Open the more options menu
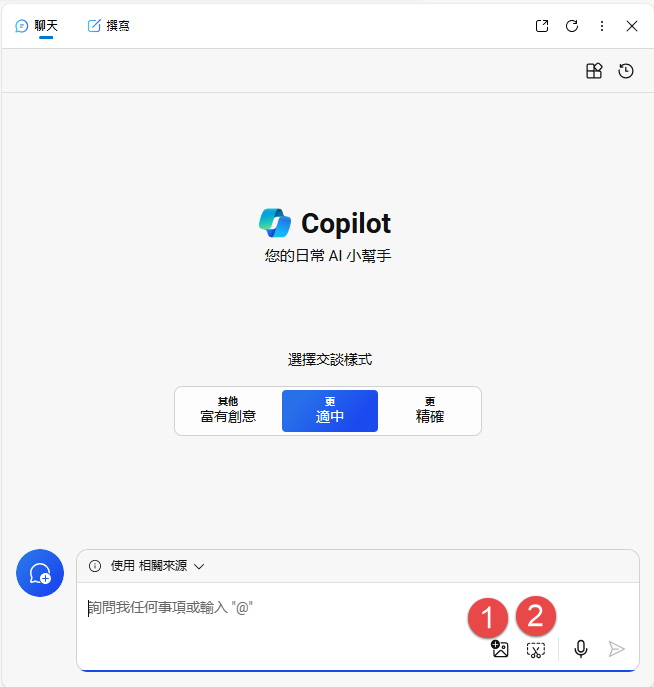Image resolution: width=654 pixels, height=687 pixels. pyautogui.click(x=602, y=26)
